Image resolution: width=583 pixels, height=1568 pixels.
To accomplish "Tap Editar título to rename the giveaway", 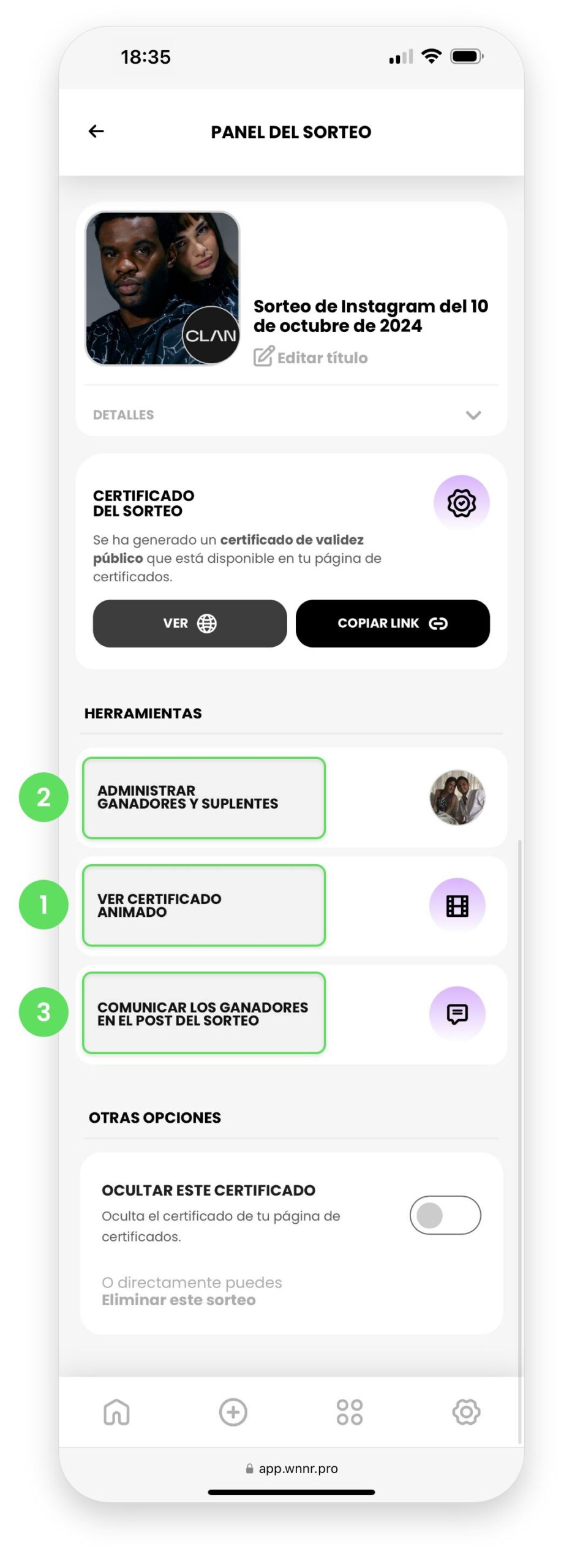I will click(311, 357).
